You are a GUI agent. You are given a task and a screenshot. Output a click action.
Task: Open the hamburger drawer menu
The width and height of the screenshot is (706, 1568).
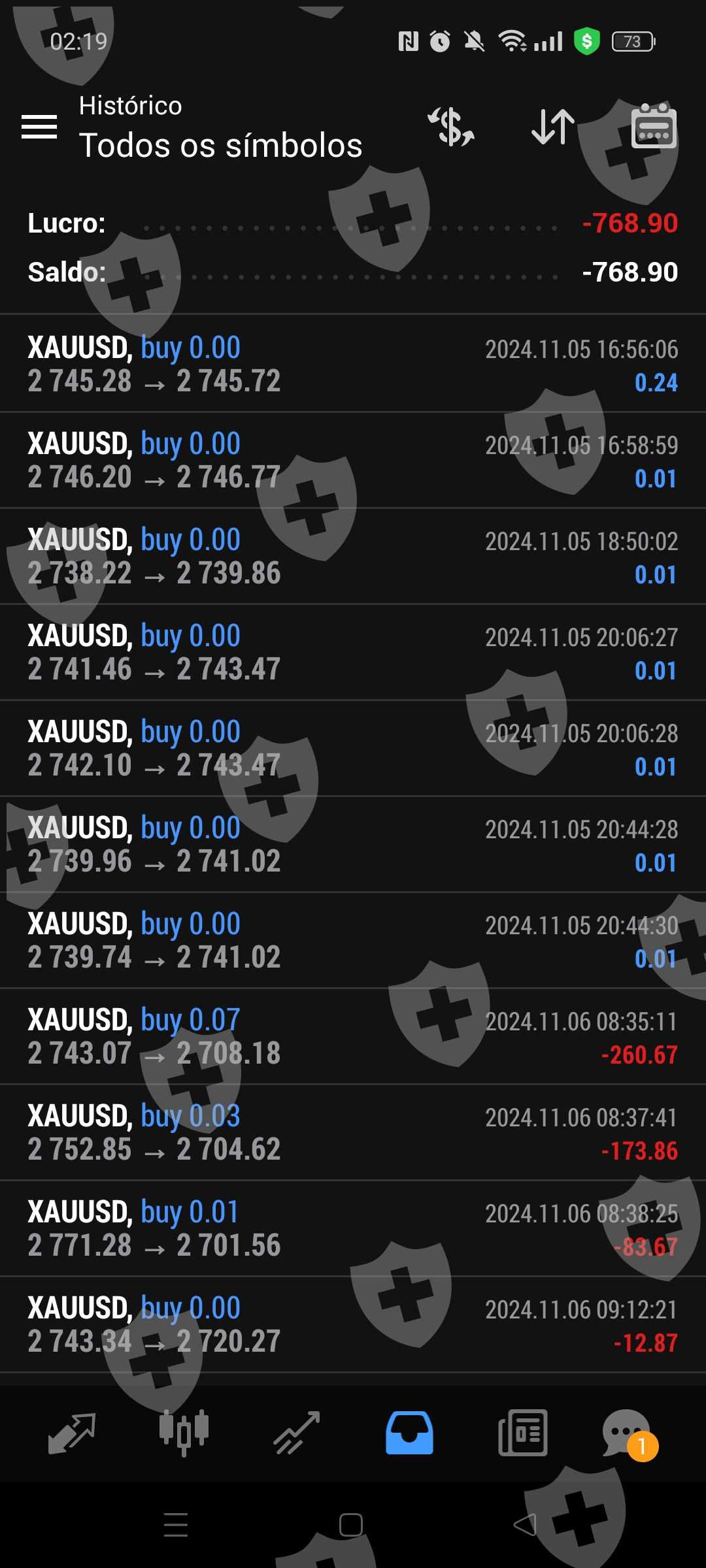pos(39,126)
